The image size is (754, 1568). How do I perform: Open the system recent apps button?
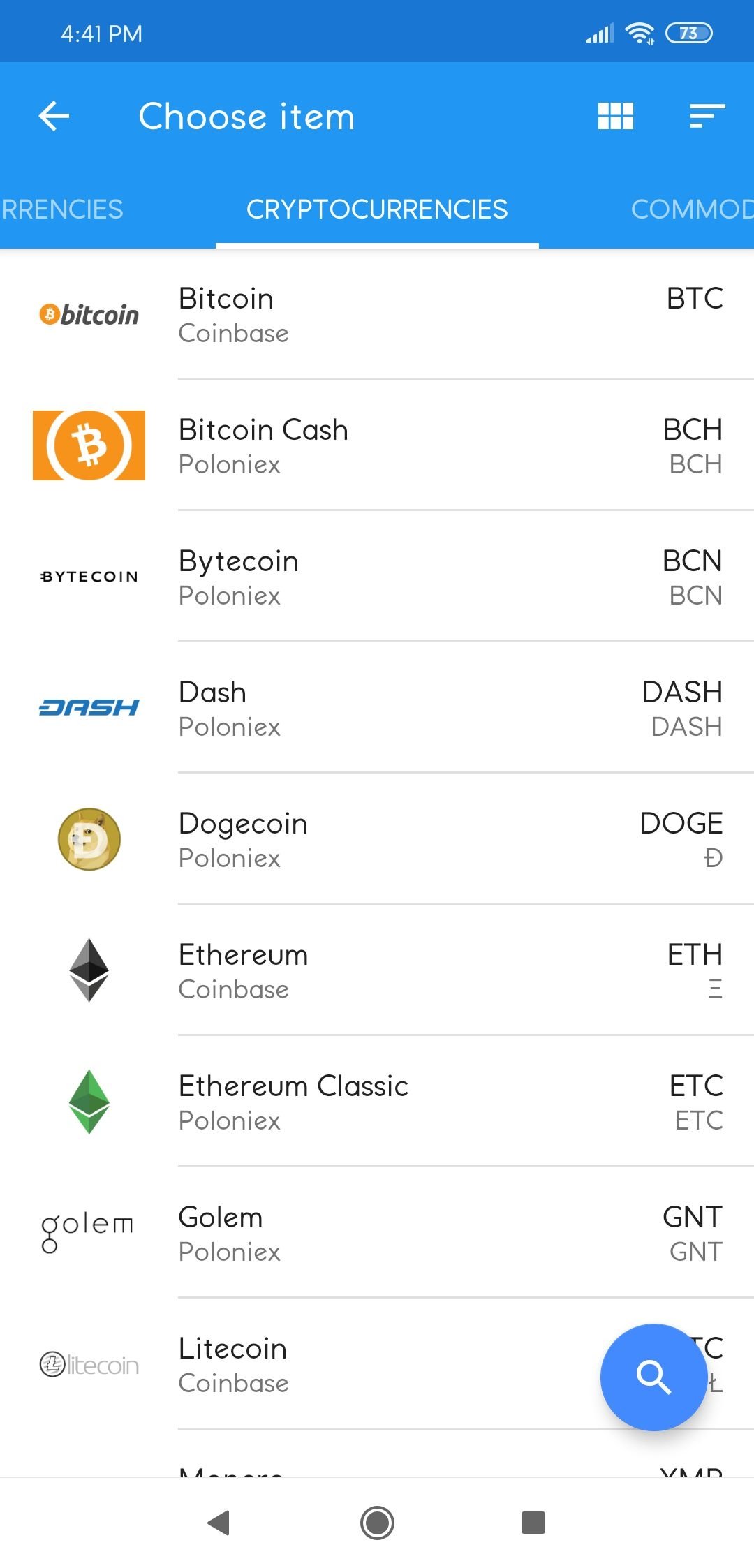point(533,1522)
